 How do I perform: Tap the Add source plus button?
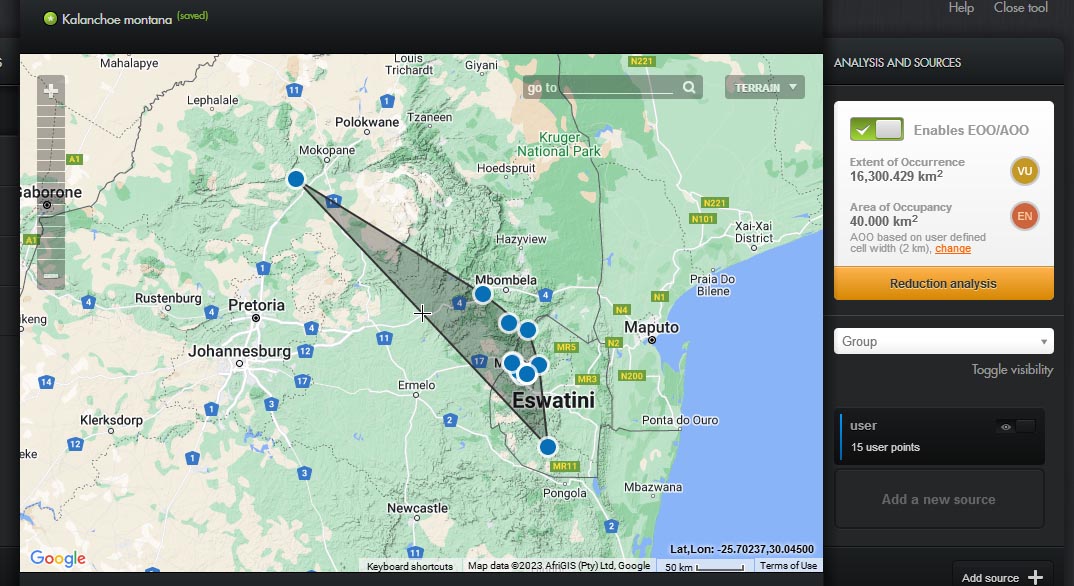click(x=1035, y=577)
